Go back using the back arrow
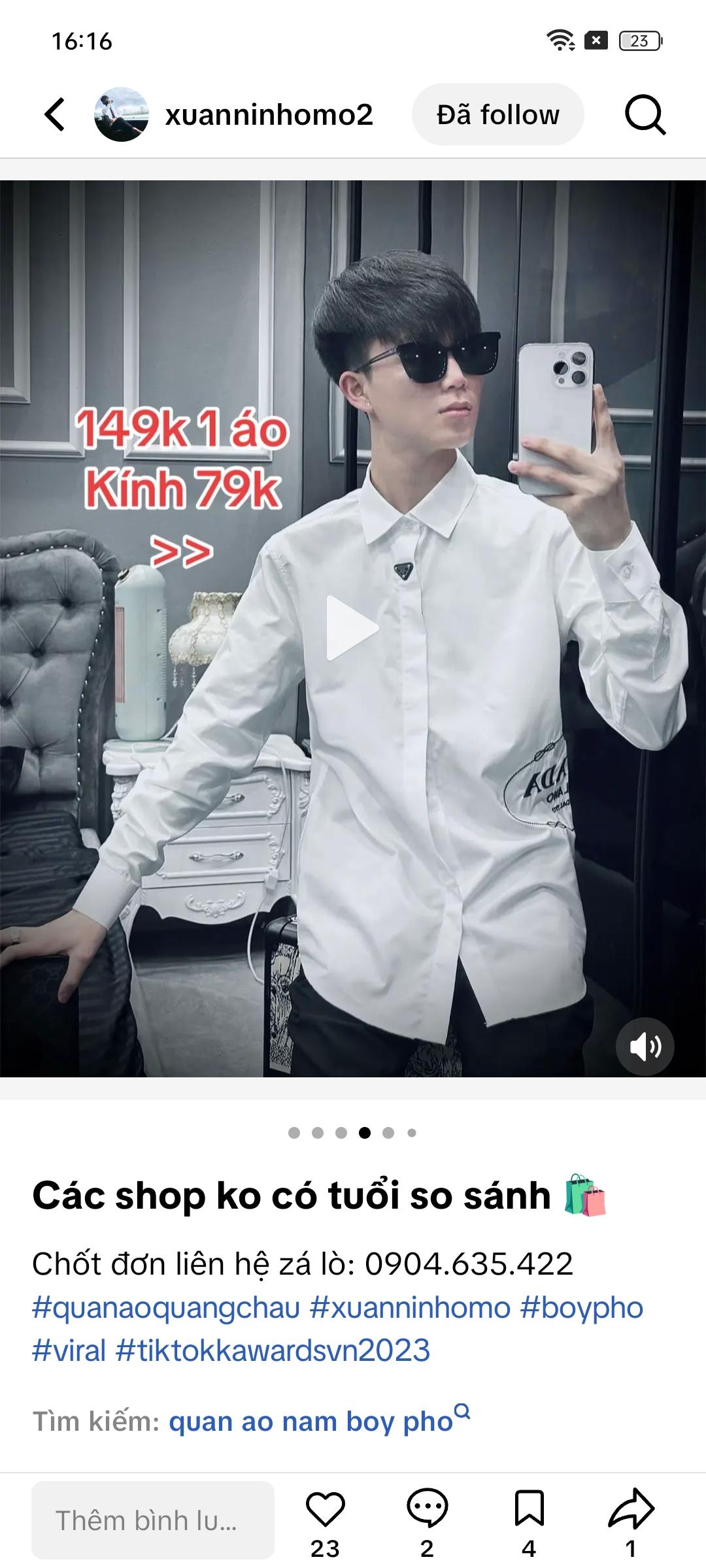This screenshot has width=706, height=1568. click(56, 115)
